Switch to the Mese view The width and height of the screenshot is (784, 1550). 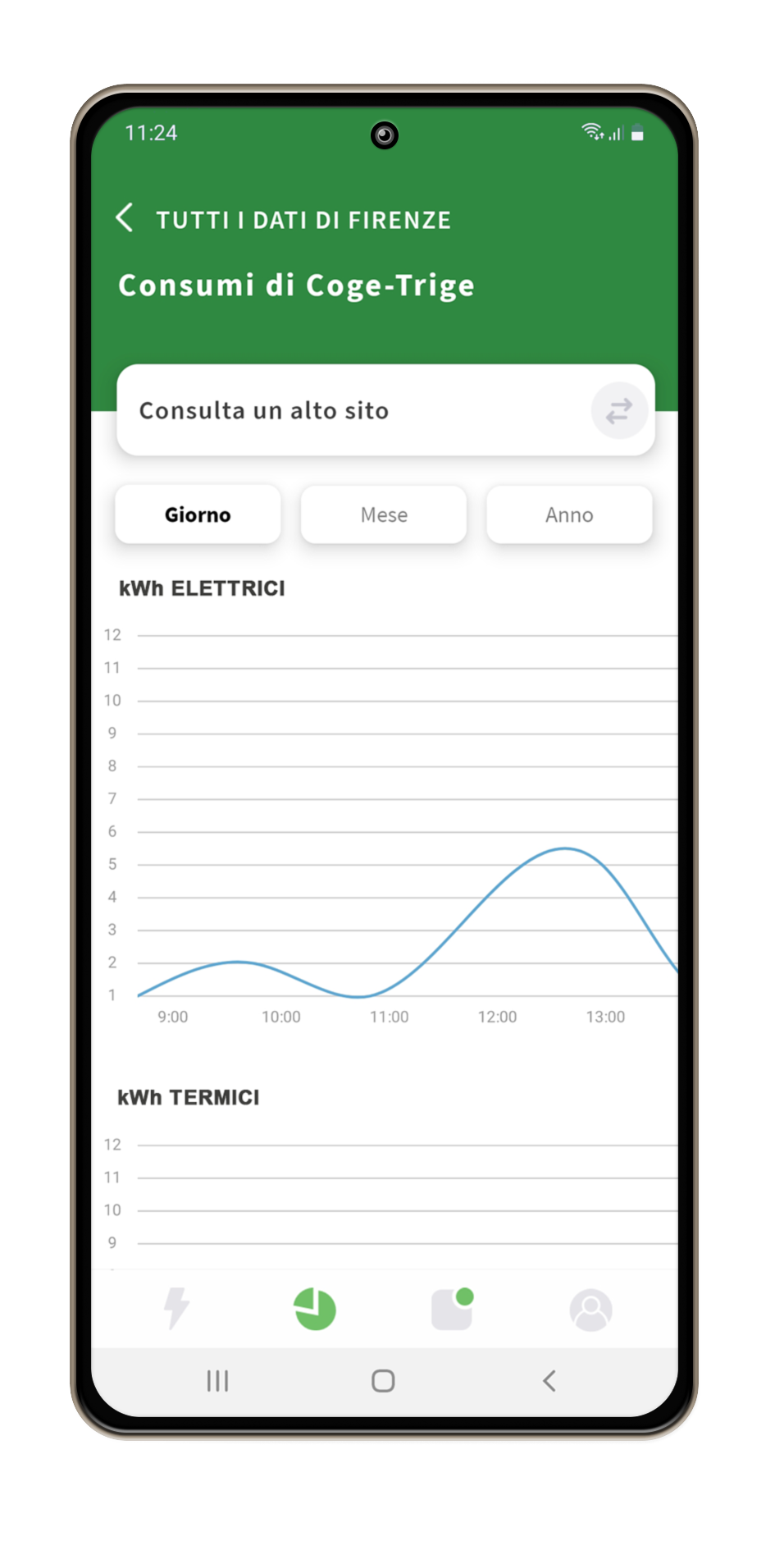(x=384, y=514)
